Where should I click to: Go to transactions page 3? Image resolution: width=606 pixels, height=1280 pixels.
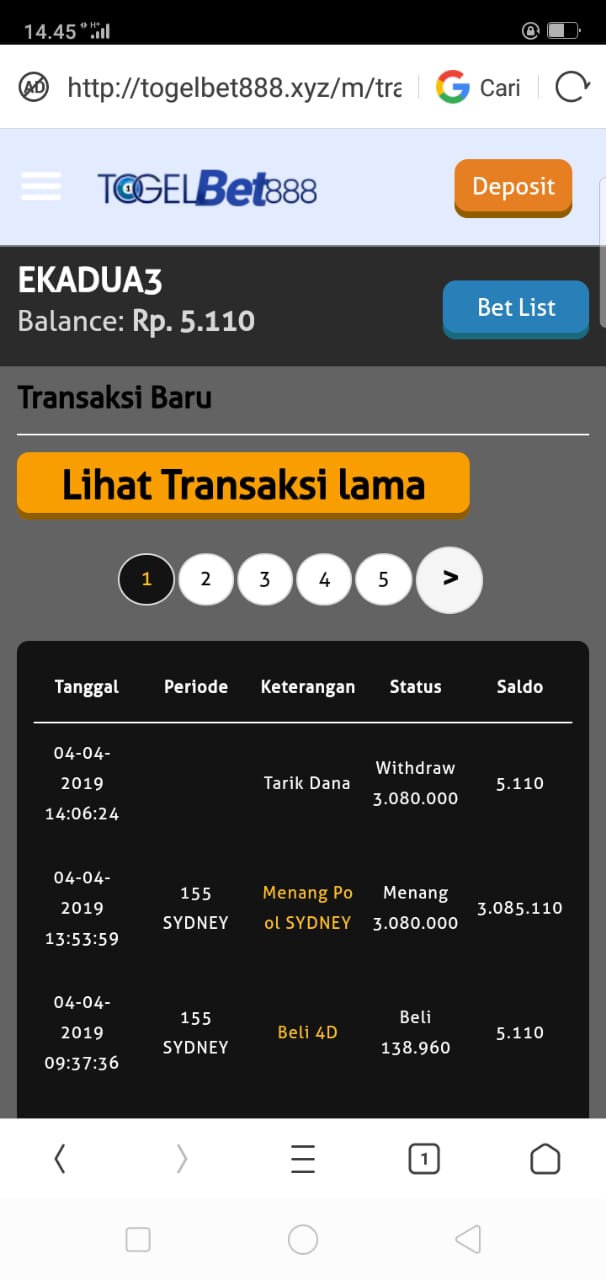(265, 579)
